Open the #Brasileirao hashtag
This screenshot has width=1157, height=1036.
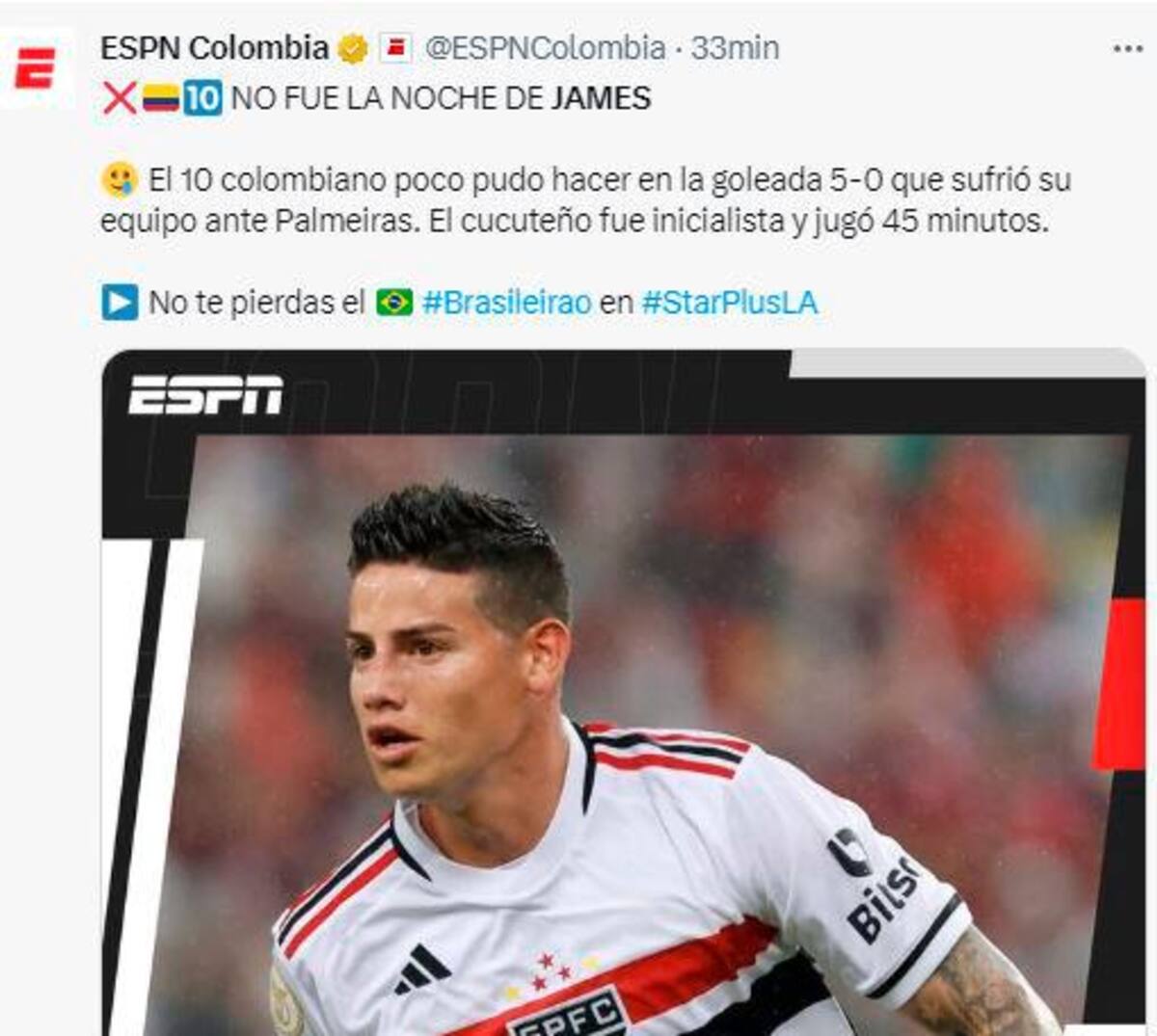pyautogui.click(x=506, y=303)
